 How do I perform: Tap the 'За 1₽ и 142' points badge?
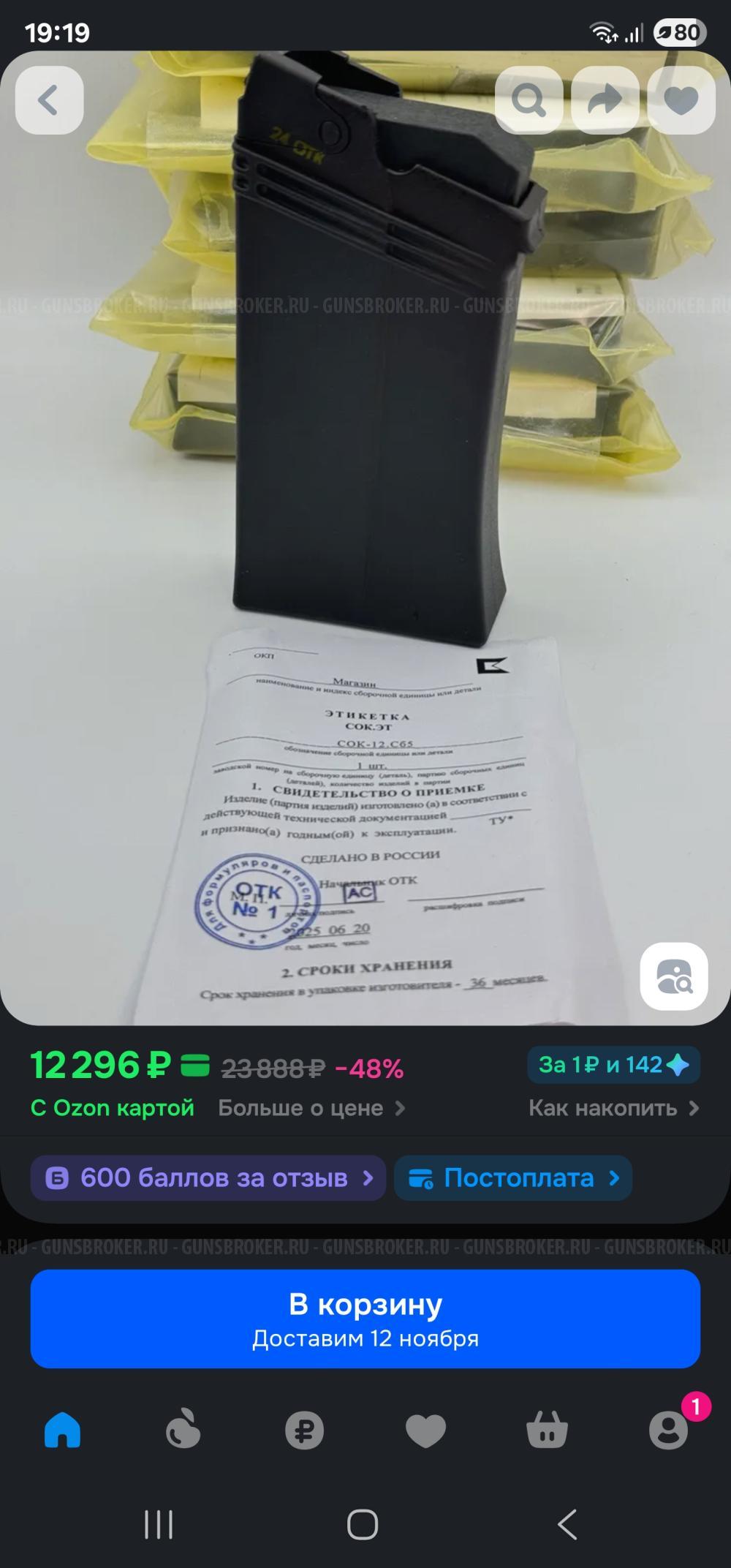613,1065
